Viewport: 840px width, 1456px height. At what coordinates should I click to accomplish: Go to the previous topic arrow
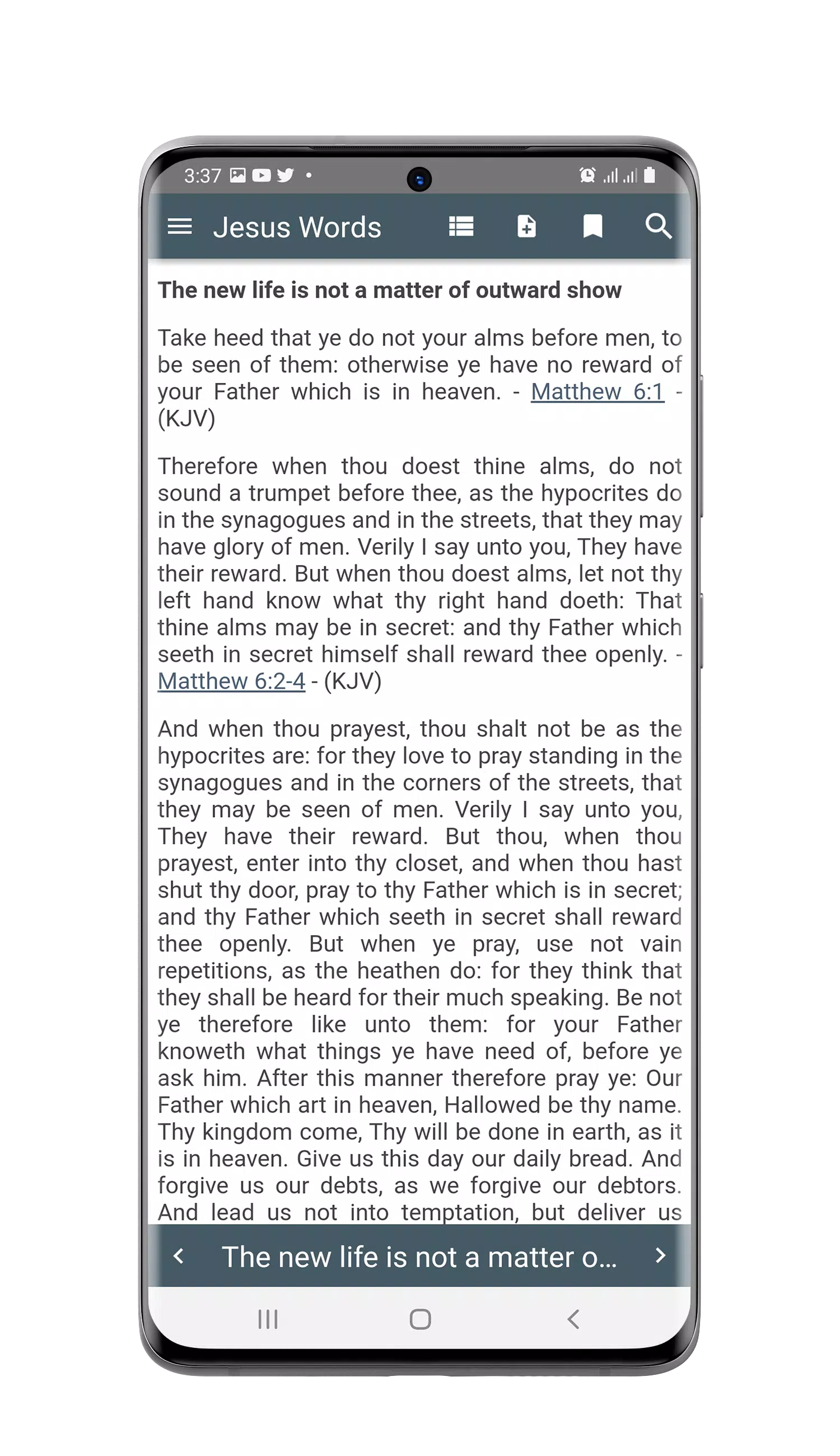(179, 1256)
